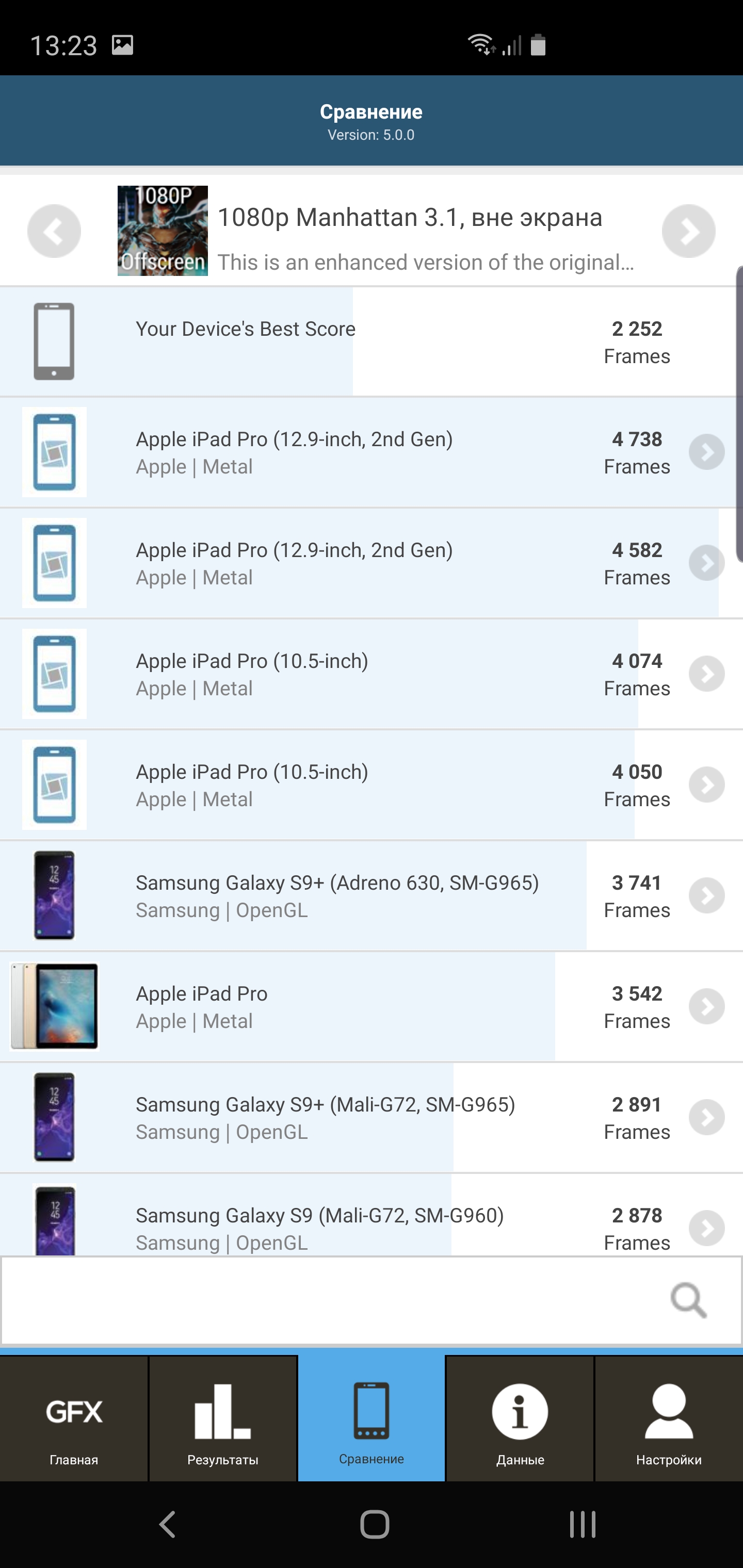The height and width of the screenshot is (1568, 743).
Task: Open recent apps from the navigation bar
Action: (x=582, y=1524)
